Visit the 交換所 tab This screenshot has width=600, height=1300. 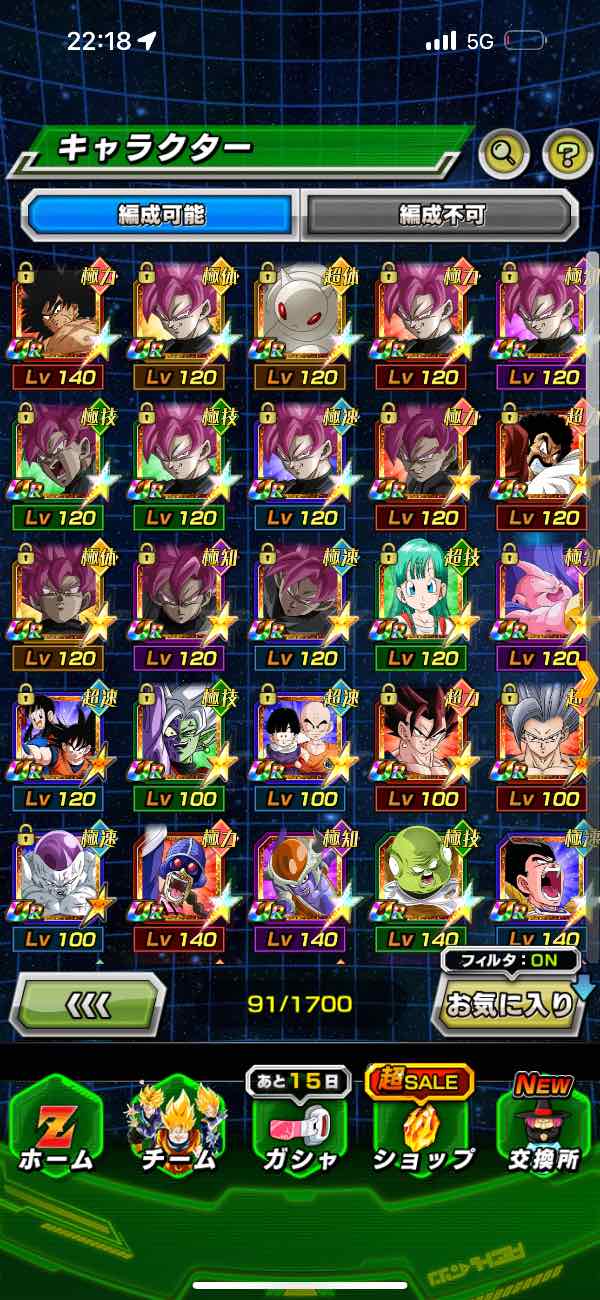pos(544,1128)
